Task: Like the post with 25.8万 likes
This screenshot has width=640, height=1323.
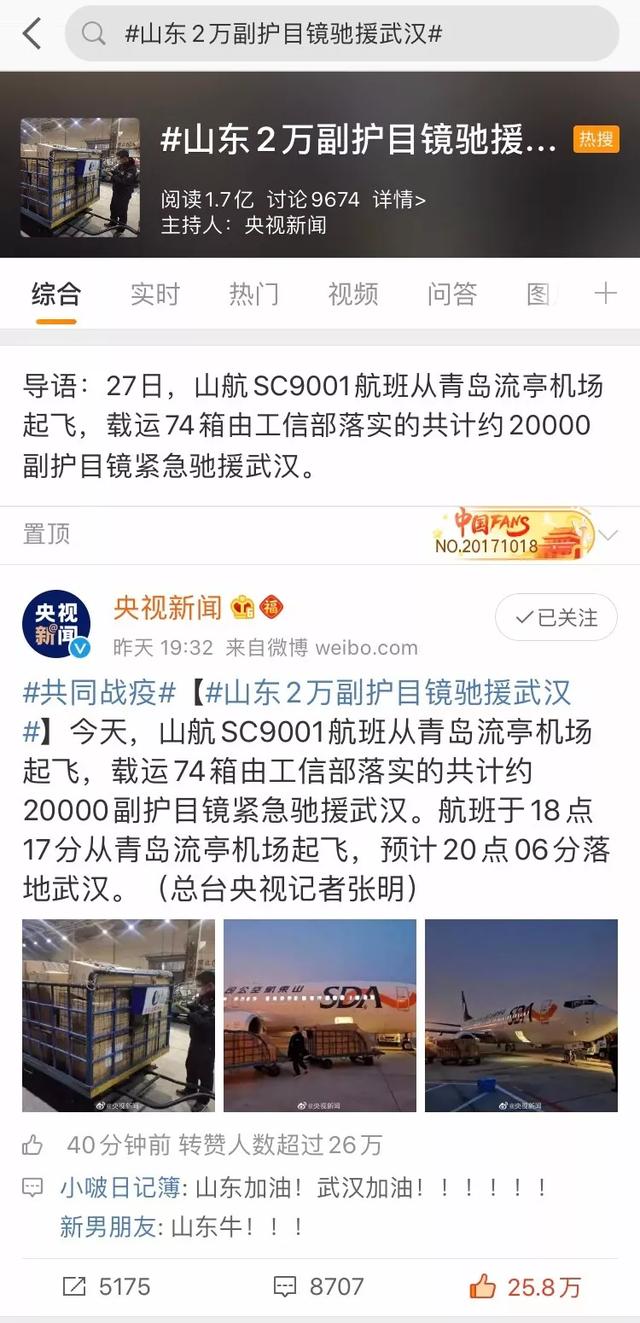Action: 525,1286
